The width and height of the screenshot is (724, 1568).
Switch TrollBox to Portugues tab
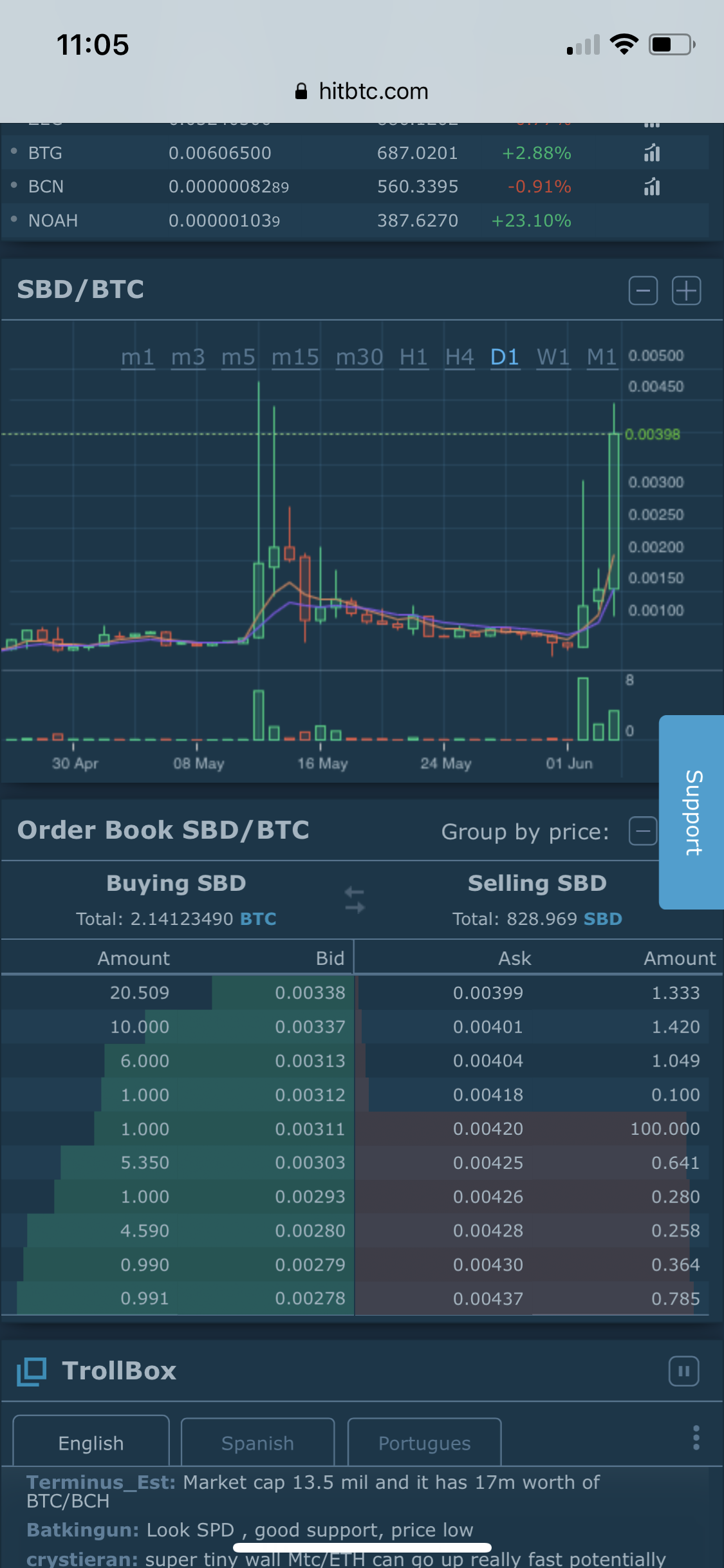[424, 1443]
